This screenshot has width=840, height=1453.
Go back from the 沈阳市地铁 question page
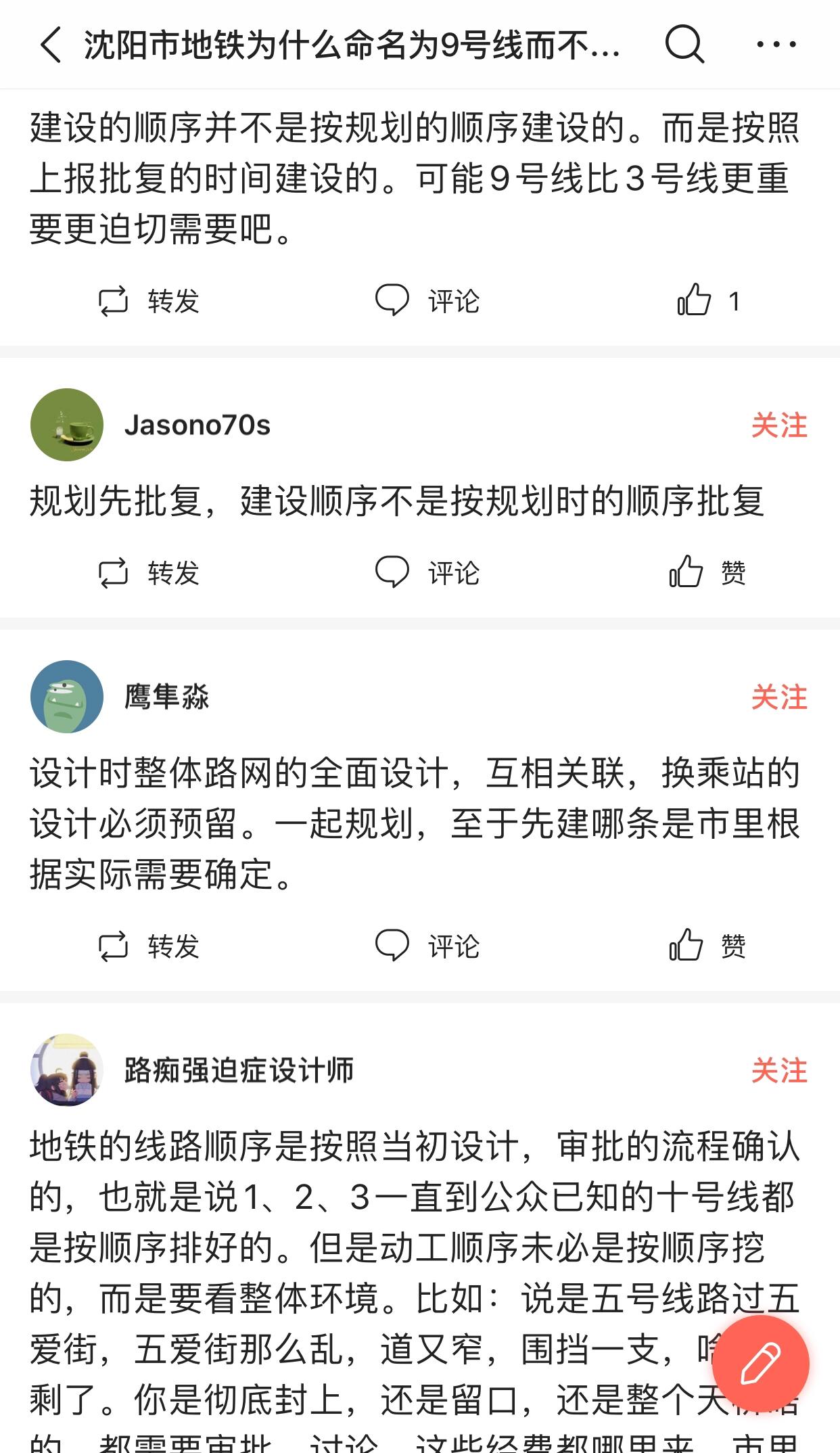51,45
